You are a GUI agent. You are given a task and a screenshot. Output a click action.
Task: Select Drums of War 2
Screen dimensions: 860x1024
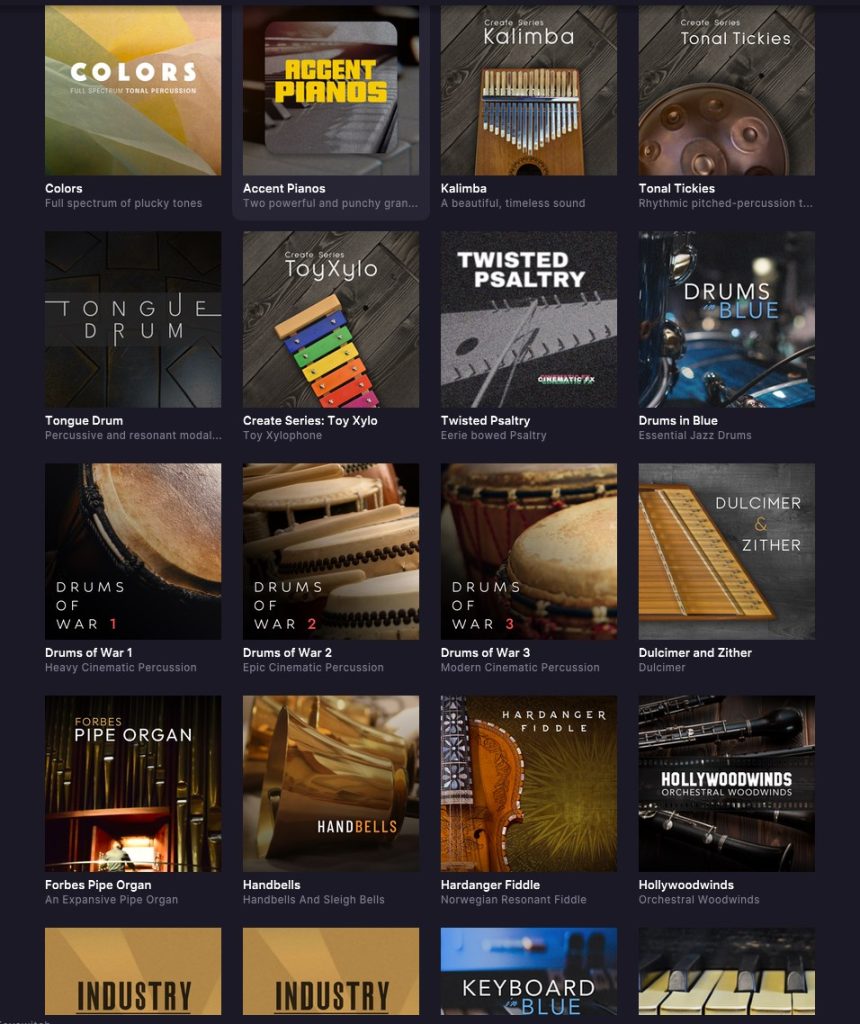click(x=331, y=551)
